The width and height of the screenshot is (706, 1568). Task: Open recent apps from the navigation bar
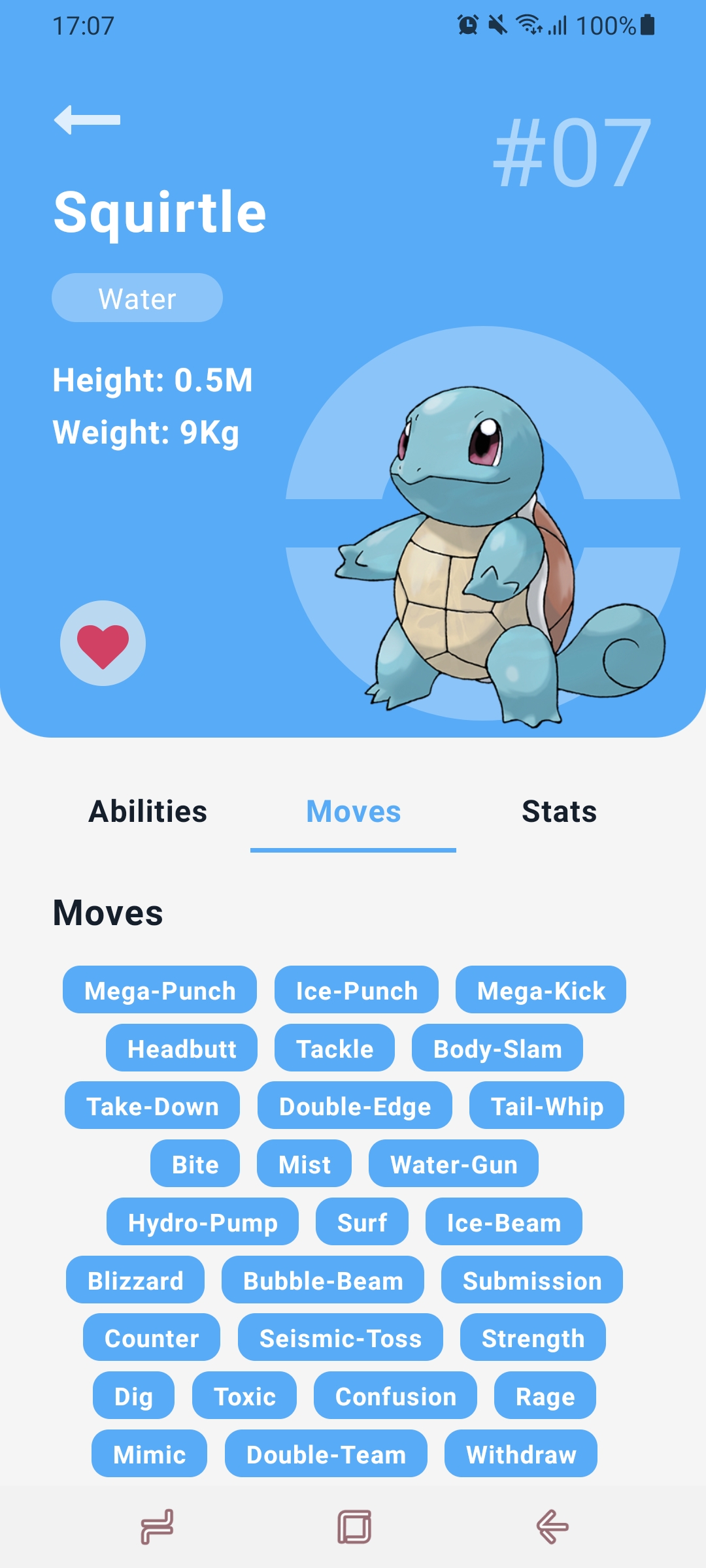coord(157,1527)
